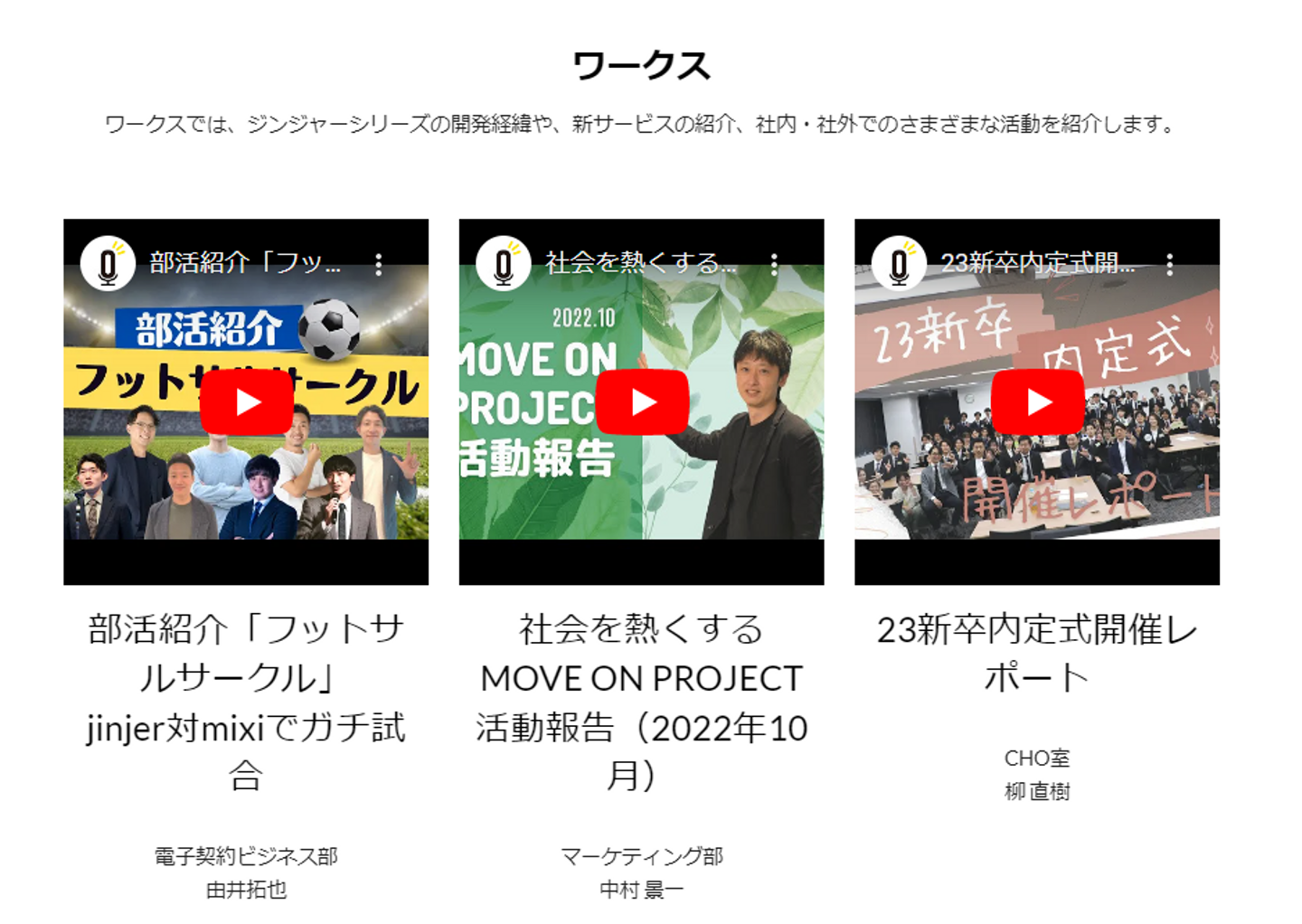This screenshot has width=1302, height=924.
Task: Open the video title link 23新卒内定式開...
Action: (x=1037, y=263)
